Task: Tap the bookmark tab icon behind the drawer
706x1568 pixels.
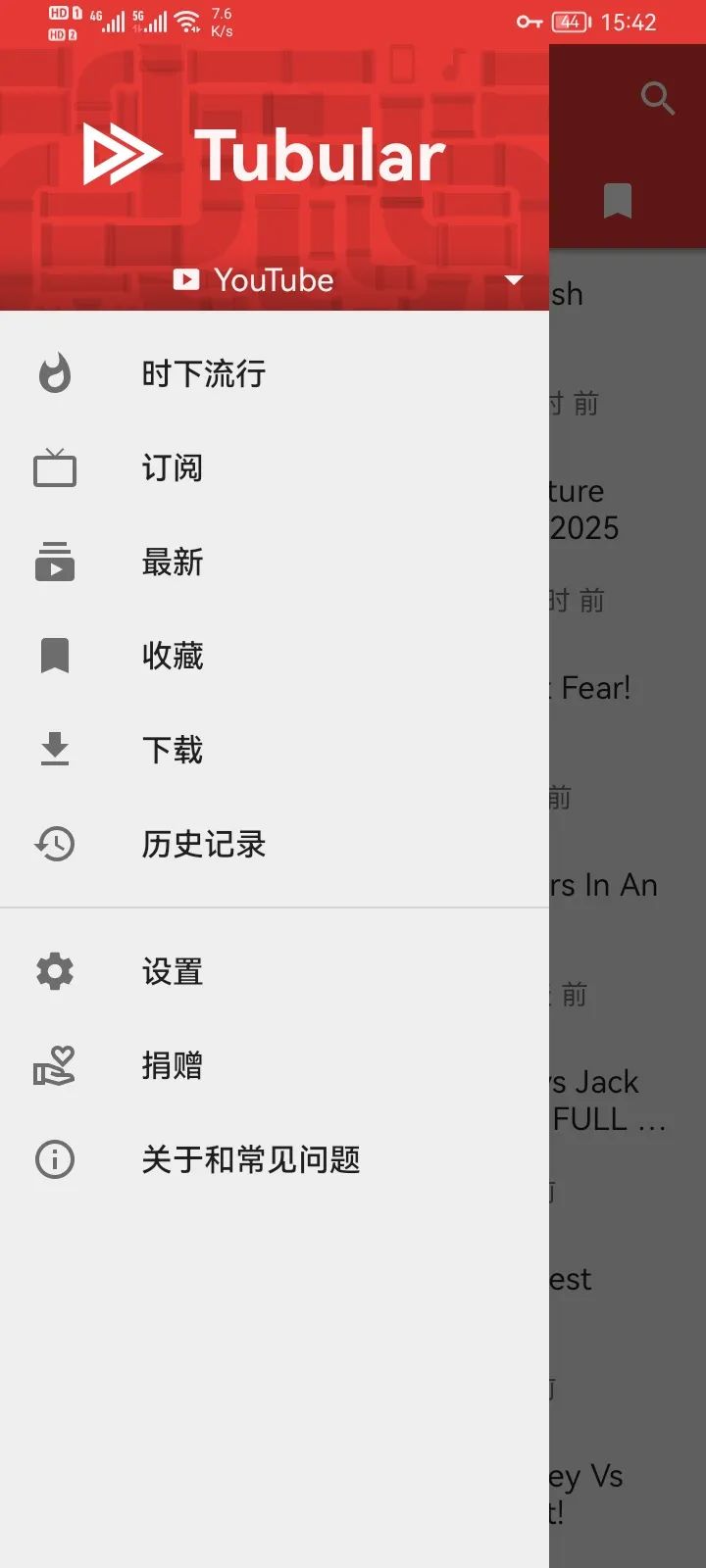Action: [618, 201]
